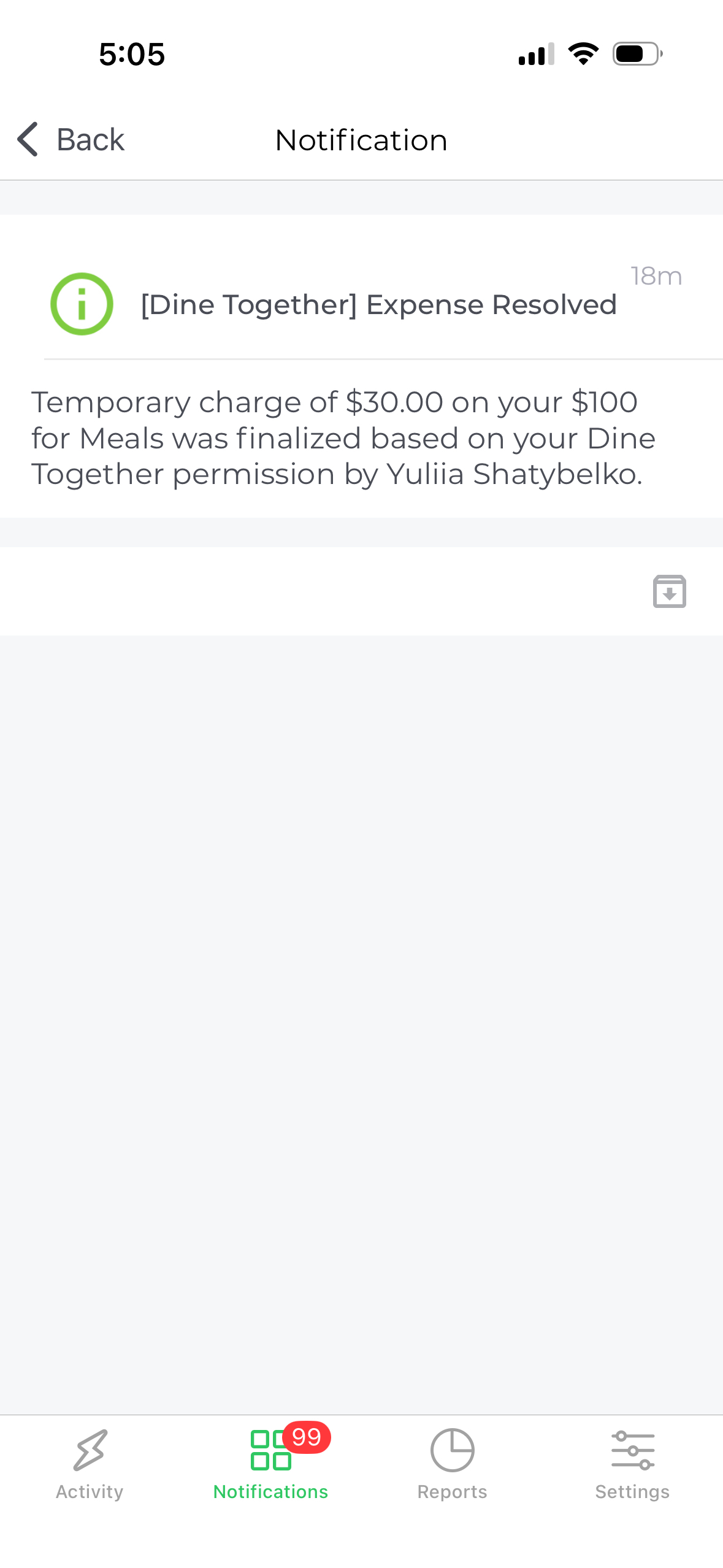The image size is (723, 1568).
Task: Switch to the Activity tab
Action: click(90, 1464)
